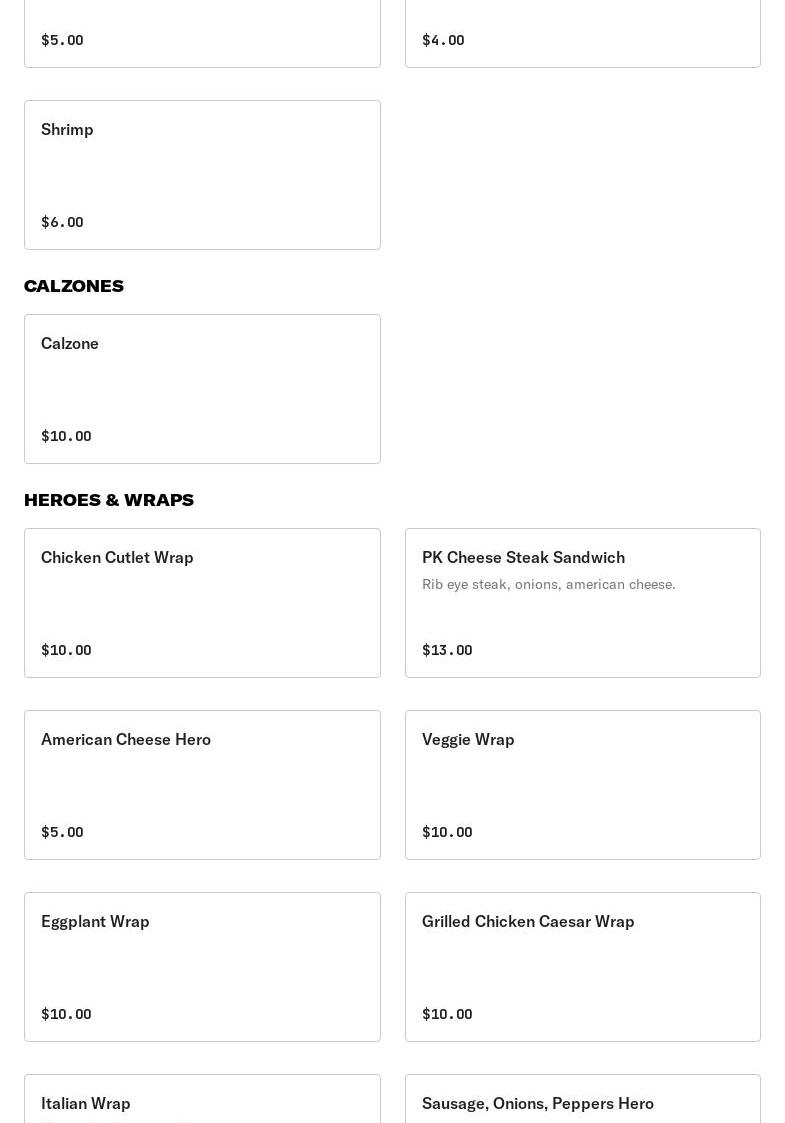Image resolution: width=785 pixels, height=1123 pixels.
Task: Choose the PK Cheese Steak Sandwich
Action: (582, 603)
